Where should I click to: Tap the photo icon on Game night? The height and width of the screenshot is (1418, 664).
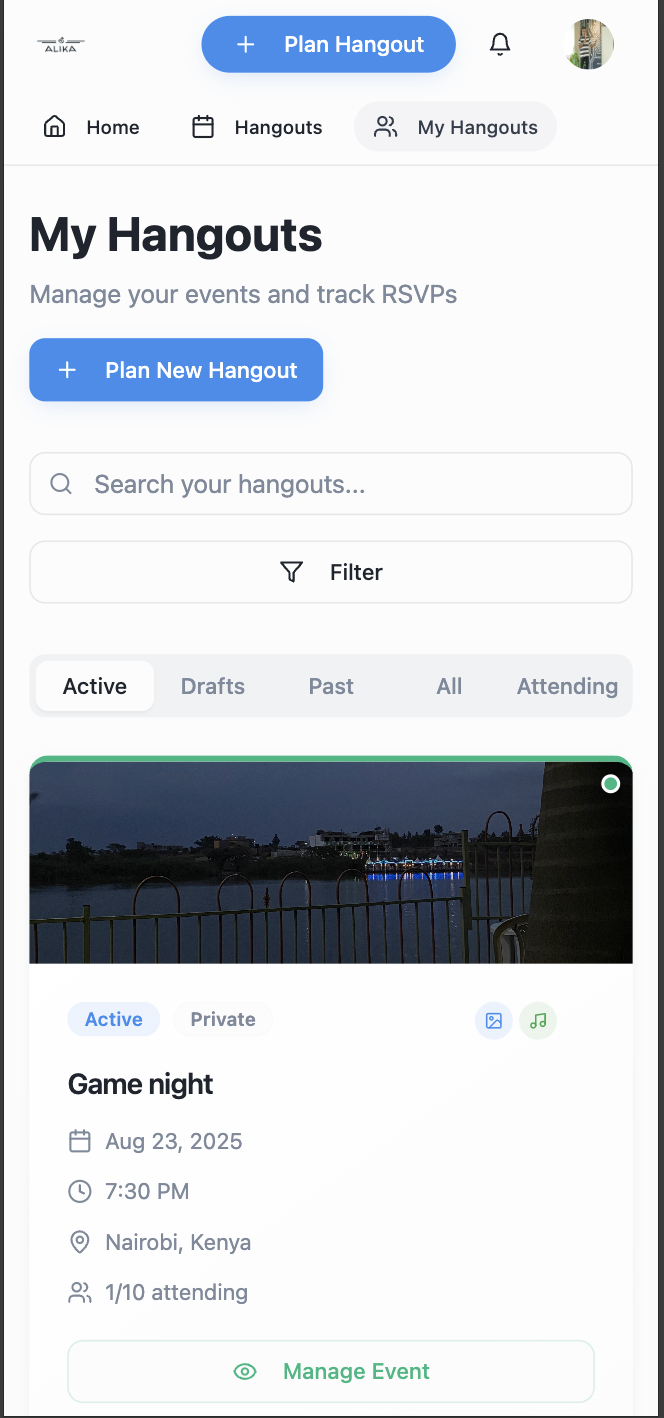click(x=493, y=1021)
